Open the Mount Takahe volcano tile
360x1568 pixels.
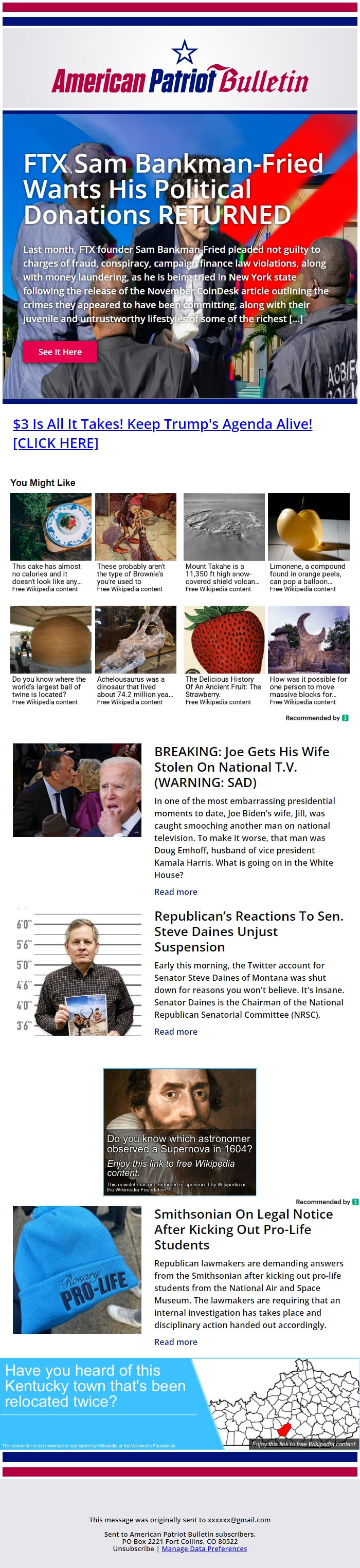tap(224, 527)
